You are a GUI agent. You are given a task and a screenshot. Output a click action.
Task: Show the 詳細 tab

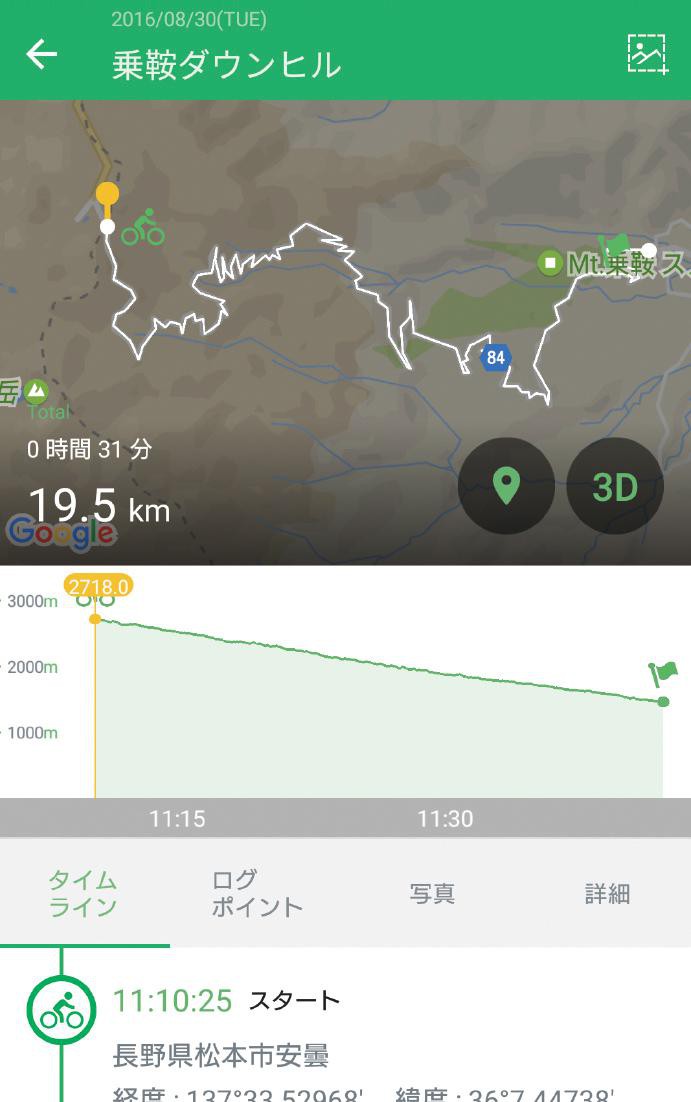[607, 893]
